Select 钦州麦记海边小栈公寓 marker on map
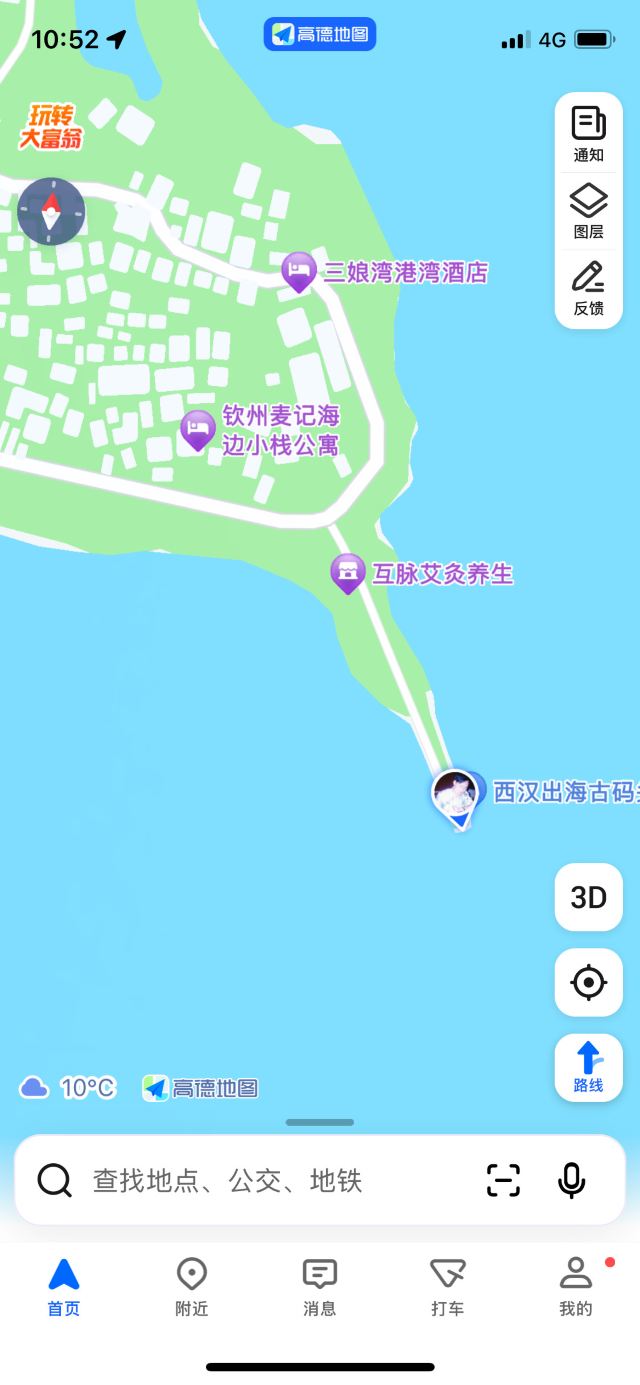This screenshot has width=640, height=1385. [198, 430]
